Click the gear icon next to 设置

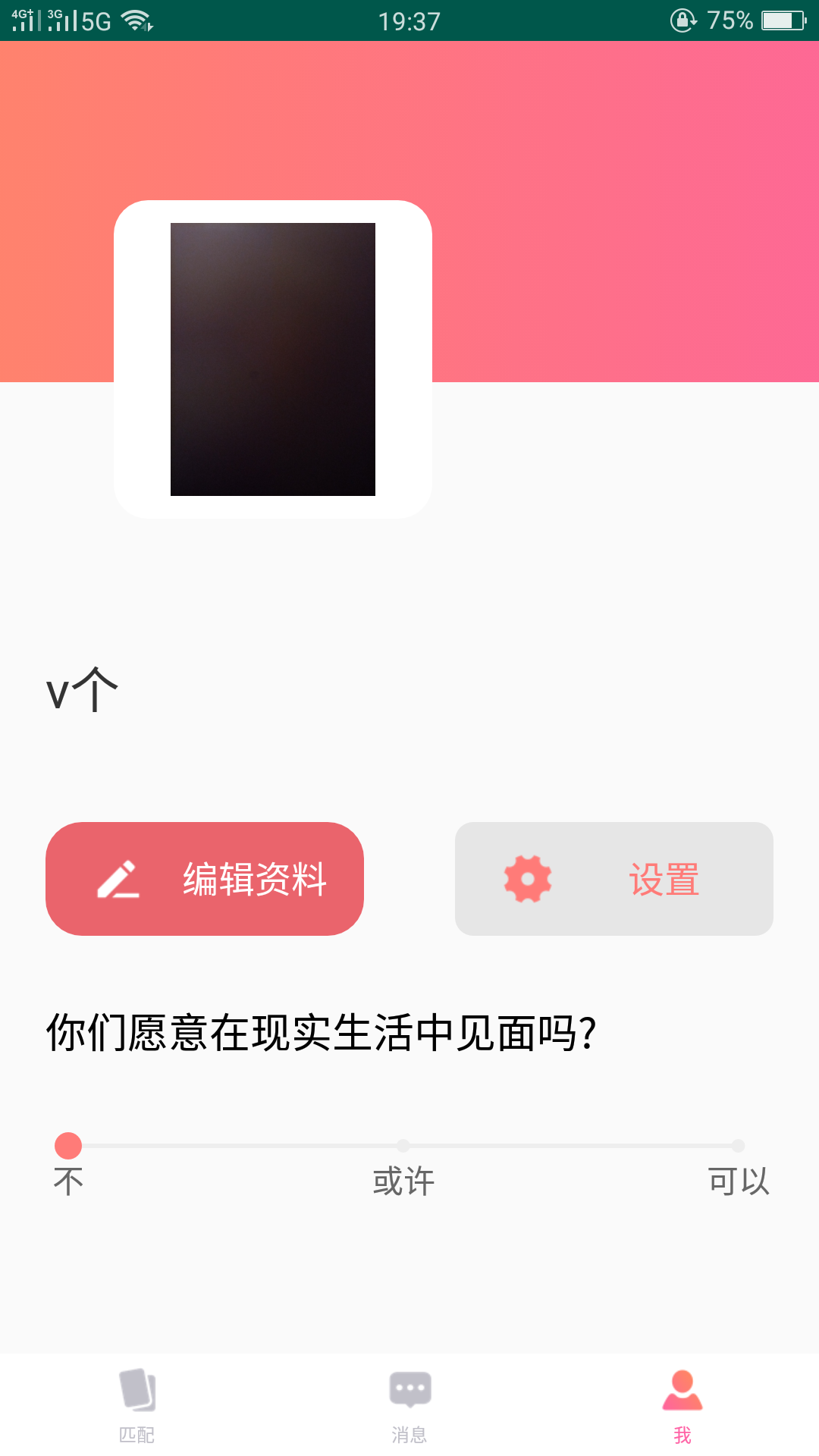[x=529, y=878]
